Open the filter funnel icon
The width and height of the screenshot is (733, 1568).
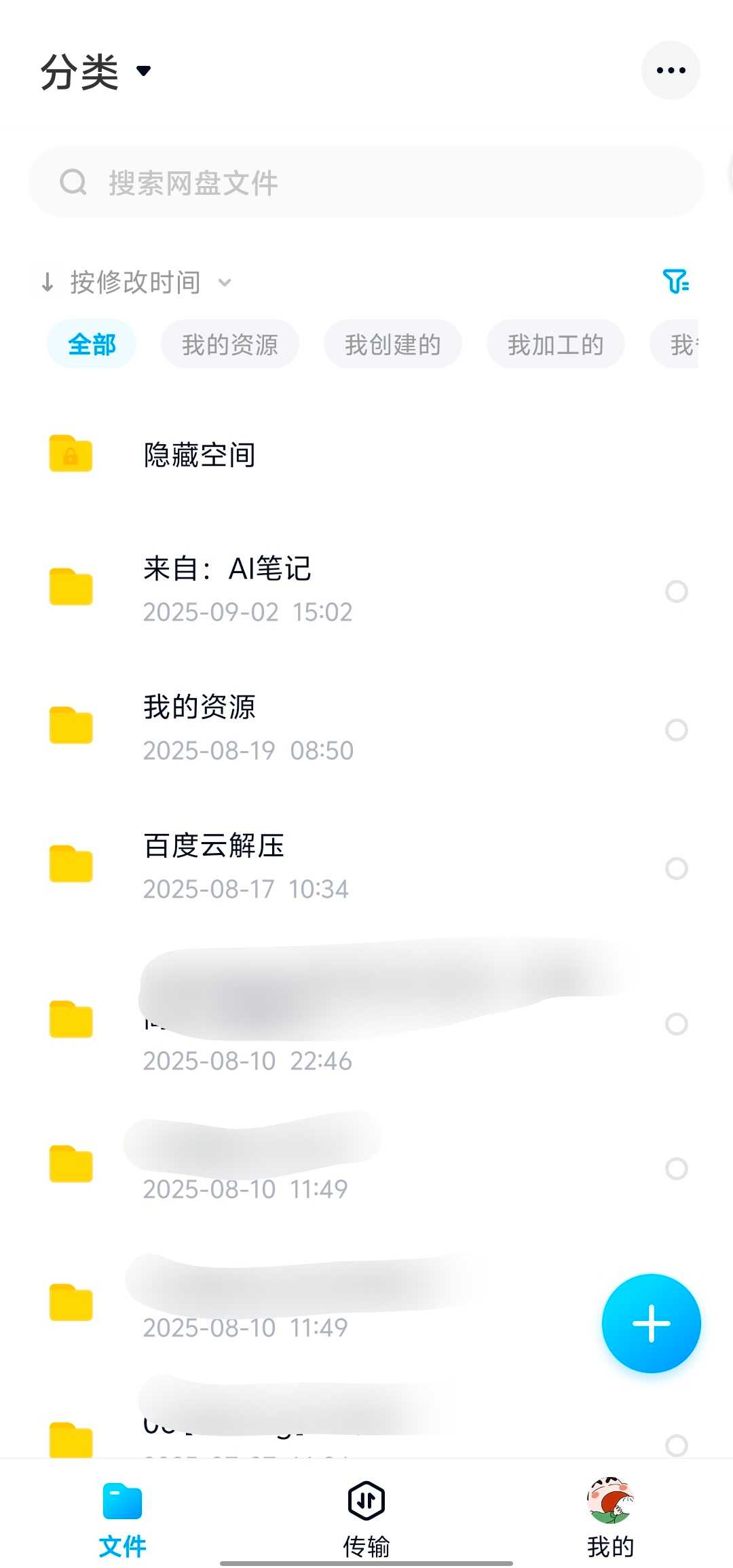pos(675,282)
